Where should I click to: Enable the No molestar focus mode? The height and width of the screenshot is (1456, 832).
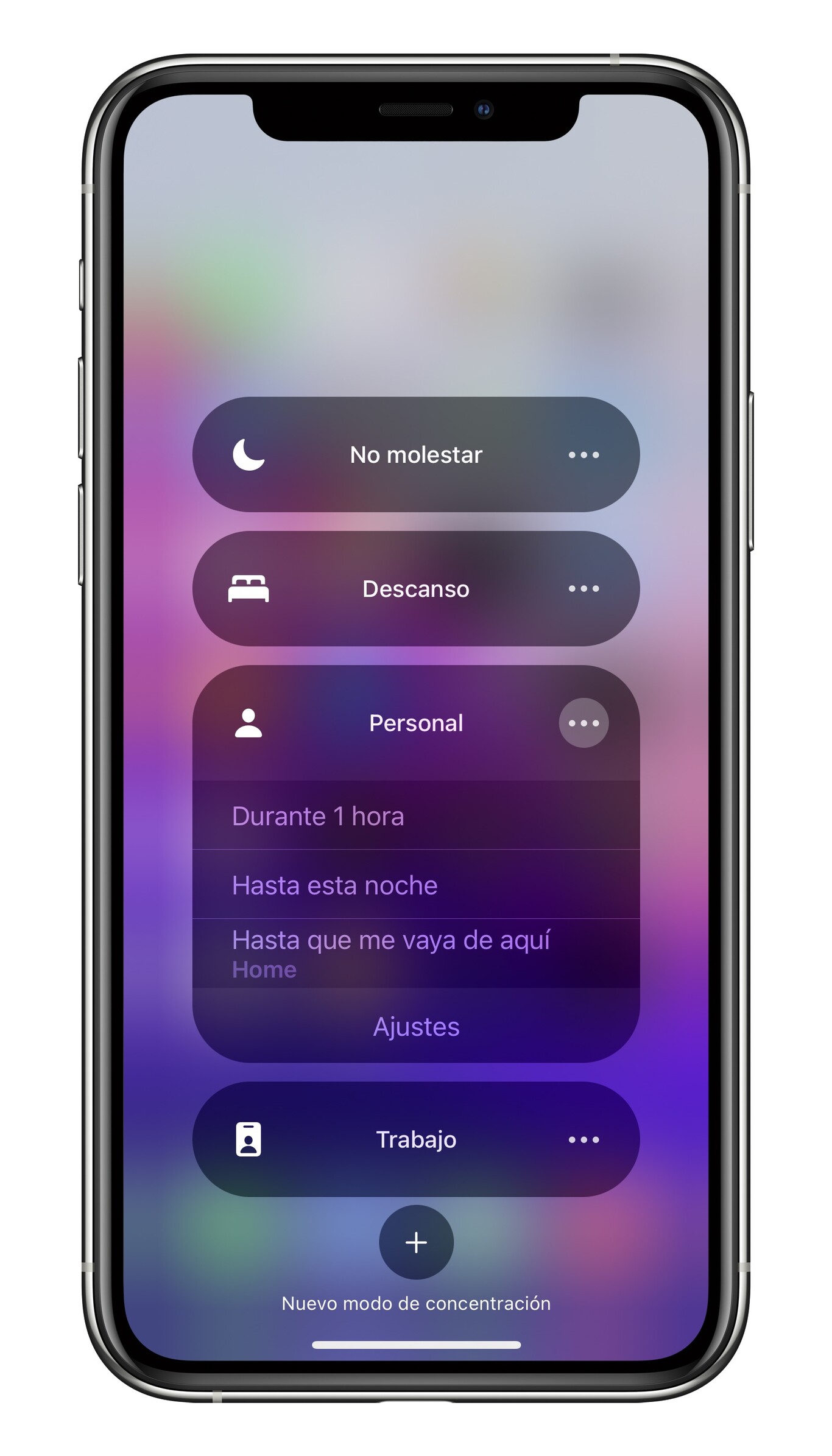point(416,454)
